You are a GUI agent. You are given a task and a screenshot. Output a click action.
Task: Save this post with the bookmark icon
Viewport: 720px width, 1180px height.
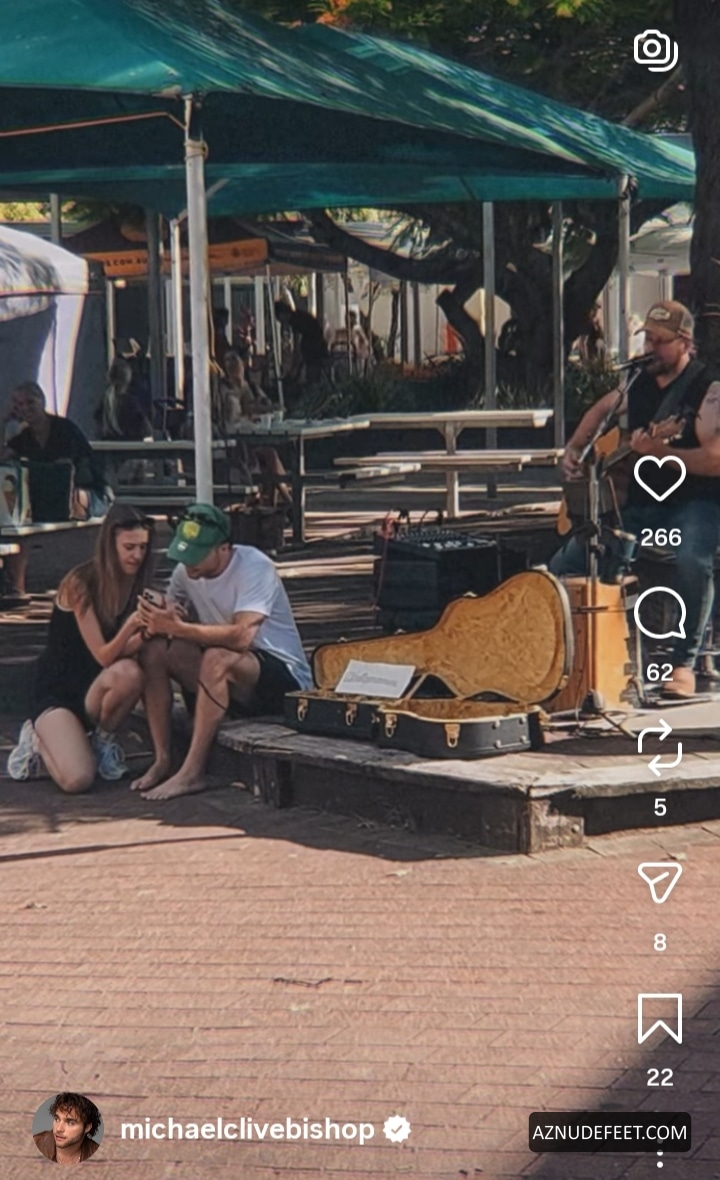pos(660,1018)
